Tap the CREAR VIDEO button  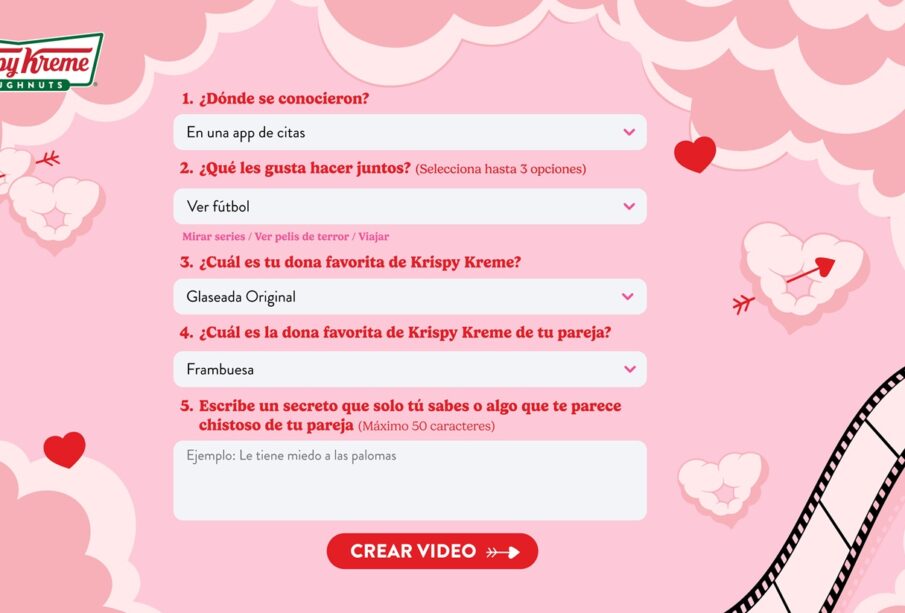coord(432,551)
